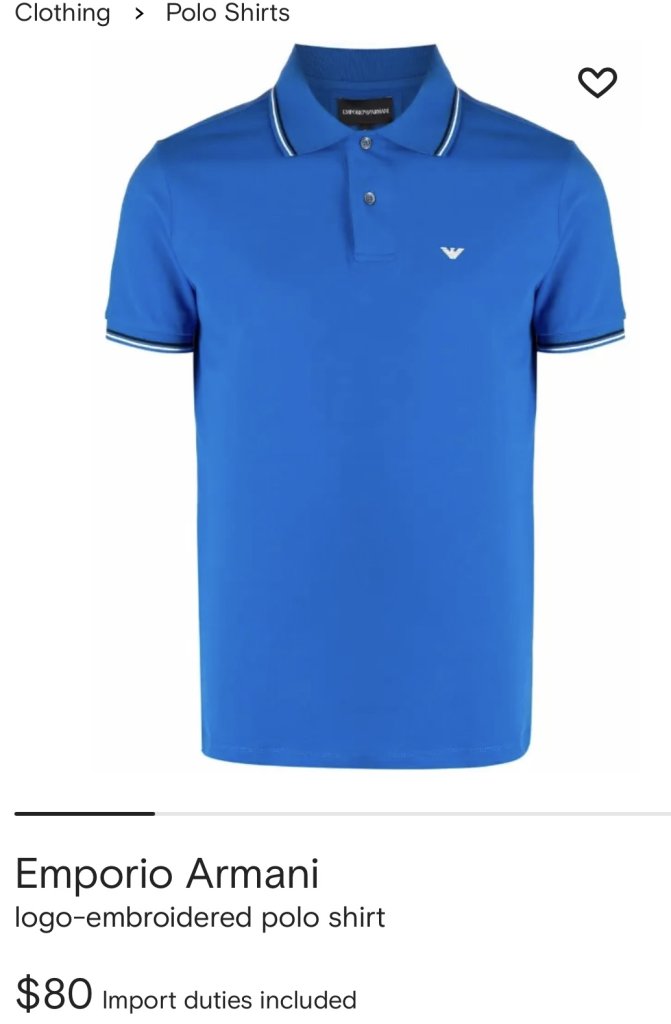Open the blue polo shirt product image
671x1024 pixels.
(365, 420)
